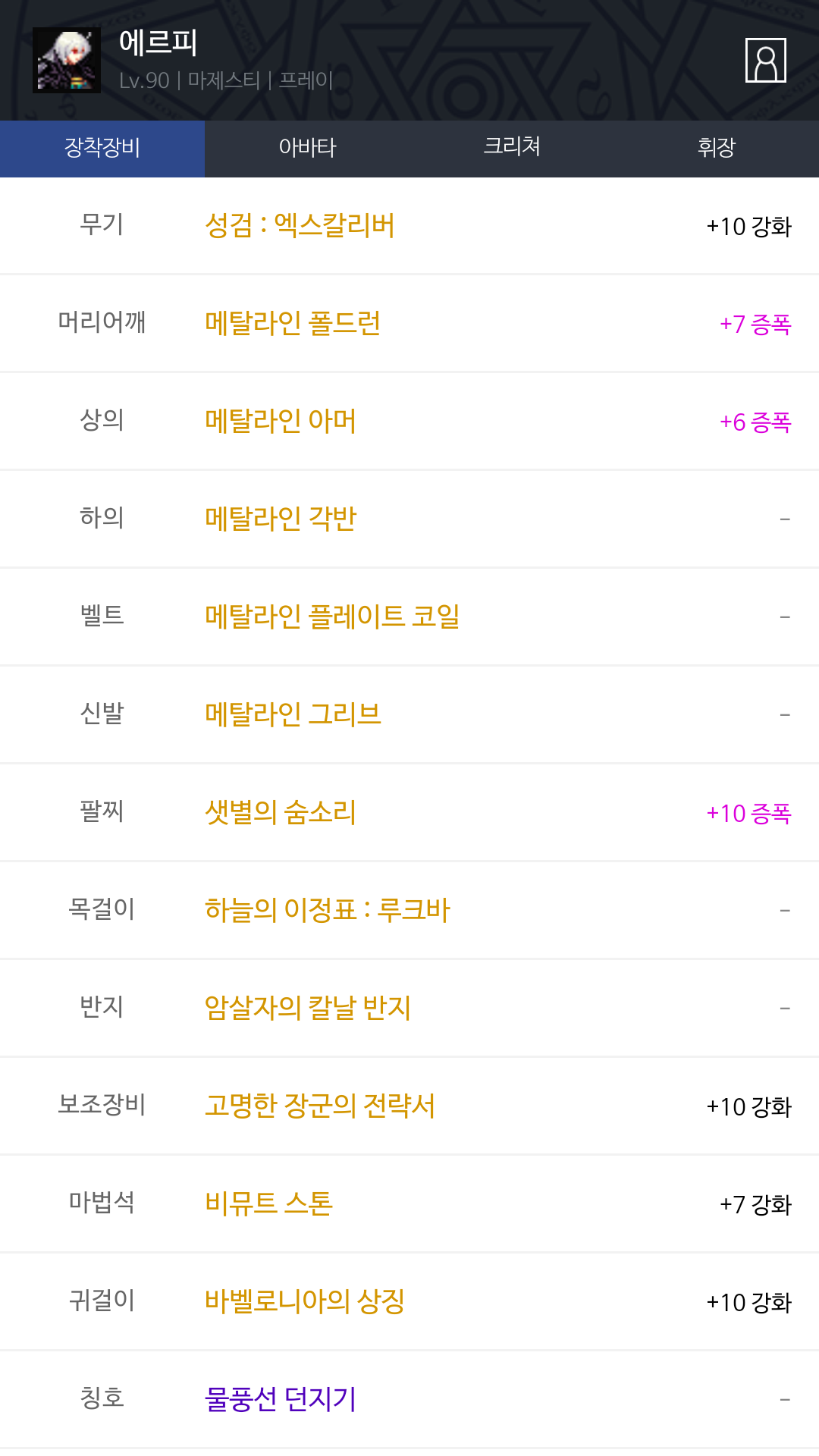
Task: Switch to the 휘장 tab
Action: coord(717,149)
